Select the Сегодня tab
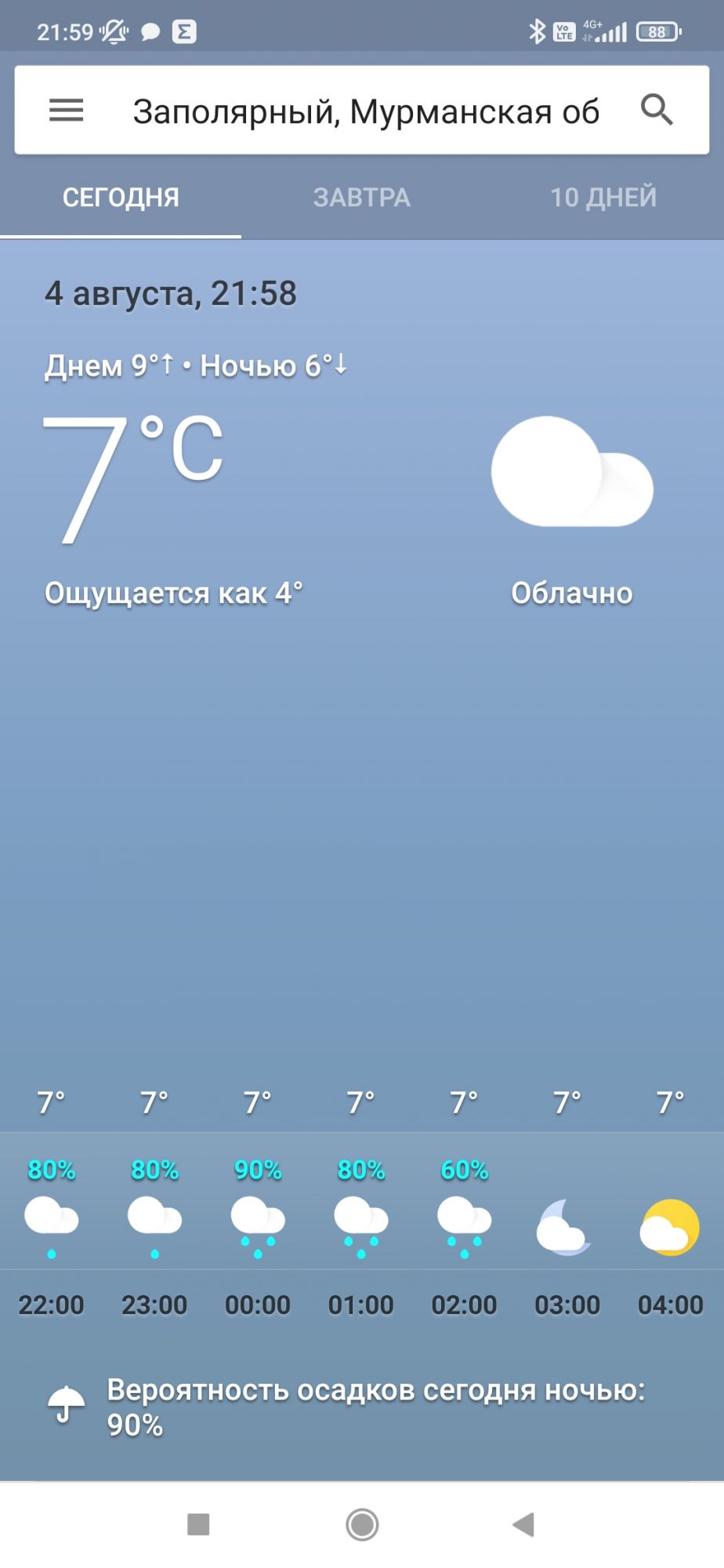724x1568 pixels. (121, 198)
